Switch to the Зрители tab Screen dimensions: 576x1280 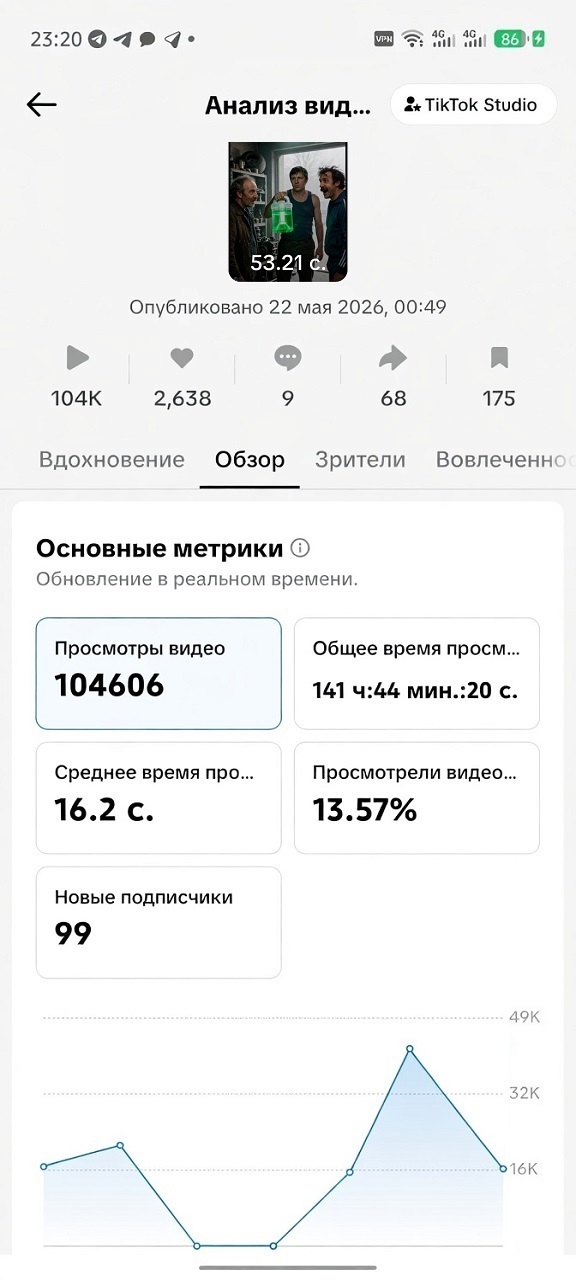(360, 460)
